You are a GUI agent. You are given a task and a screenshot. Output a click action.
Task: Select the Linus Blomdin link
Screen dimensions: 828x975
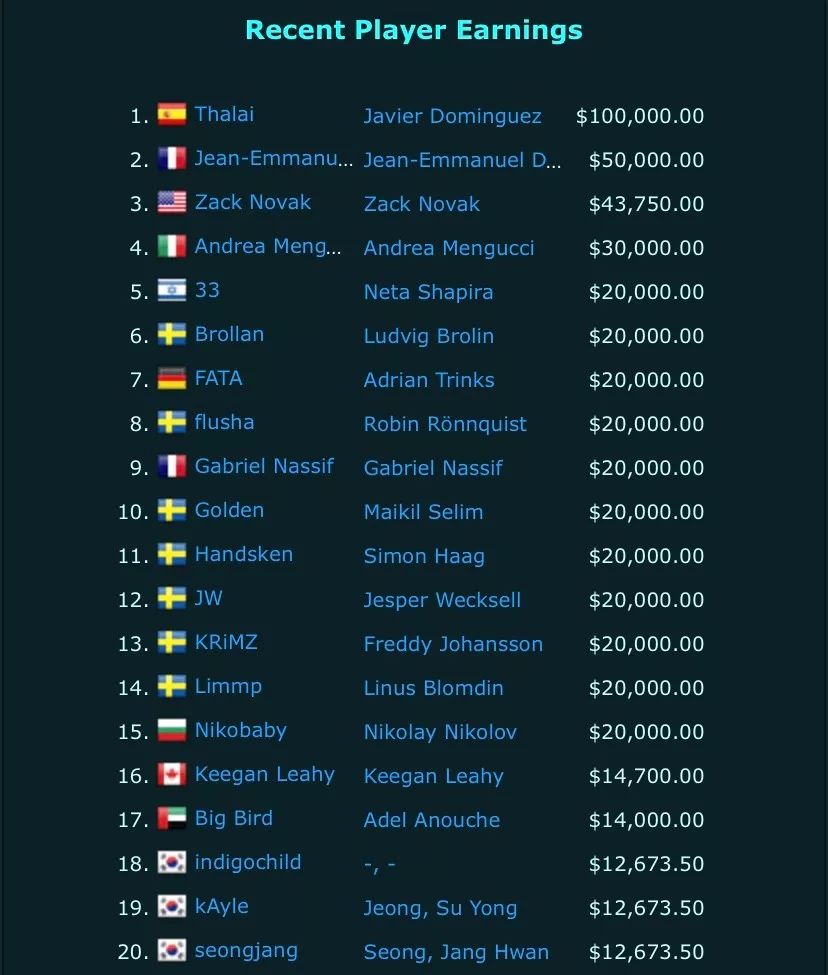pyautogui.click(x=433, y=688)
